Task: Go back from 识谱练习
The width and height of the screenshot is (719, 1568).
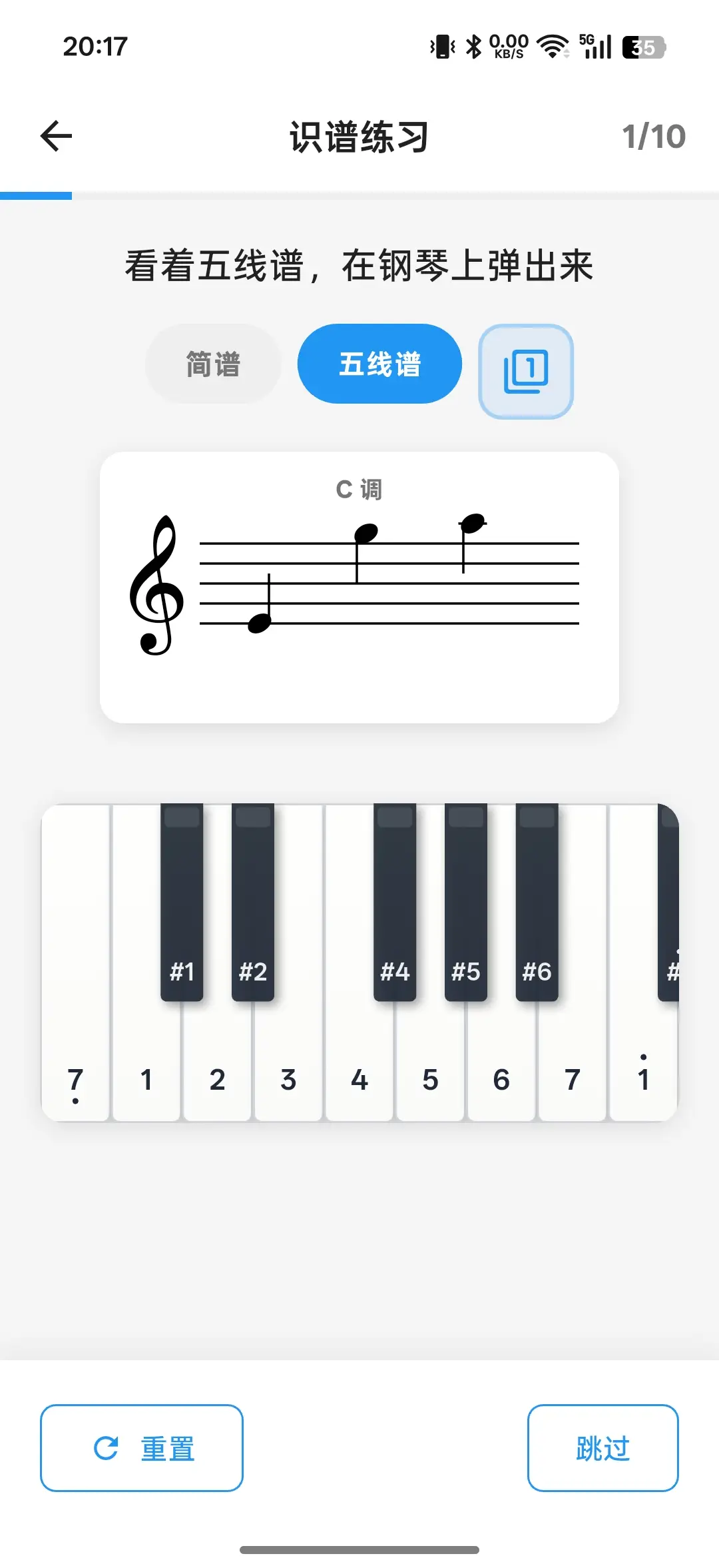Action: click(x=57, y=137)
